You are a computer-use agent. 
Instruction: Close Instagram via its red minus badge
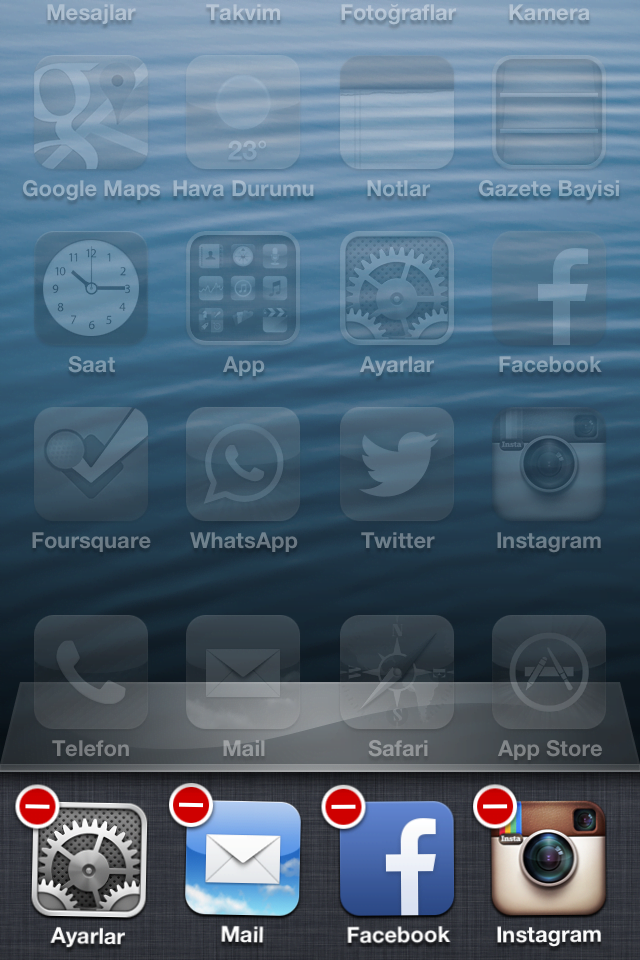(494, 805)
